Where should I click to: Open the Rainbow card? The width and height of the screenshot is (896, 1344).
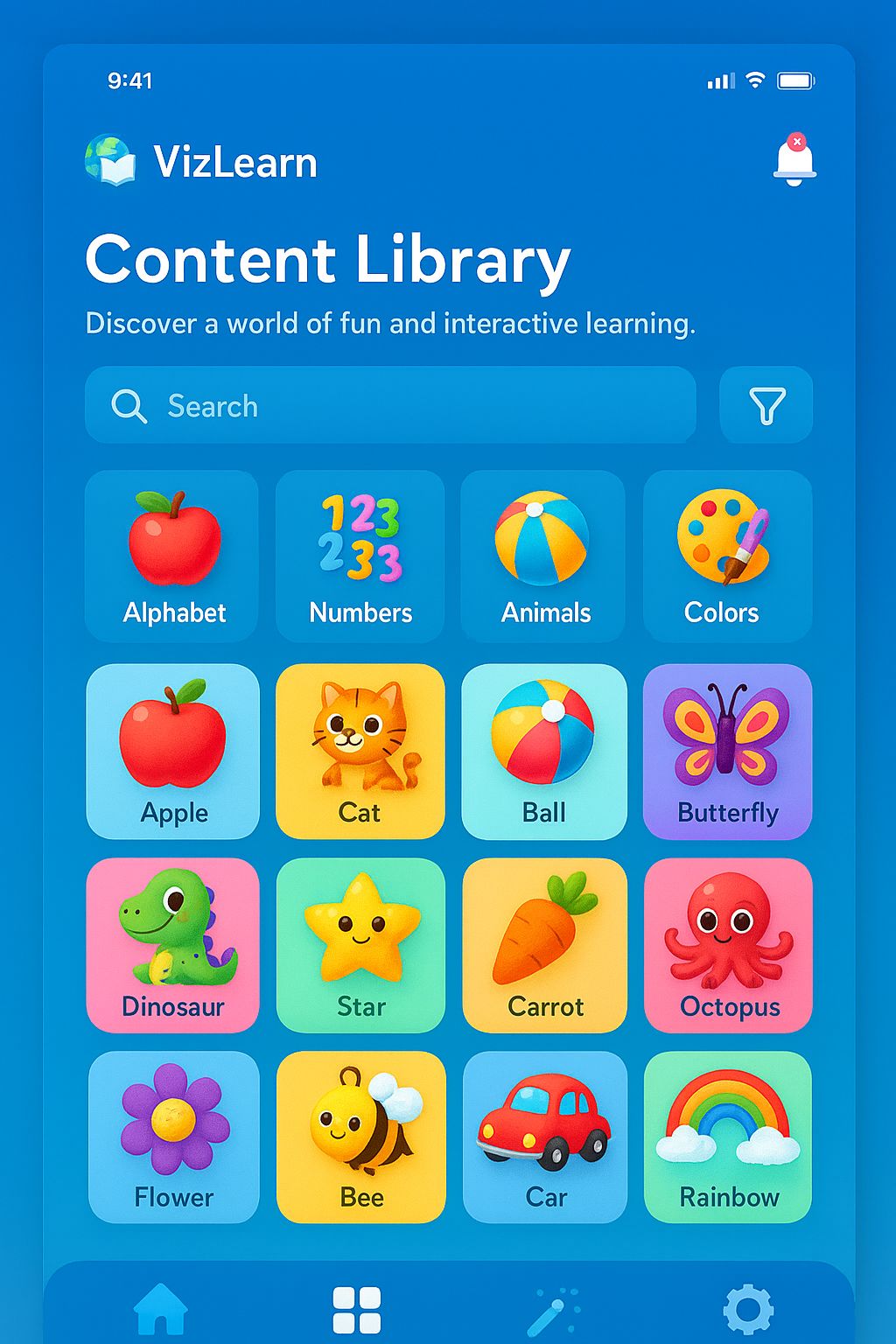click(728, 1137)
